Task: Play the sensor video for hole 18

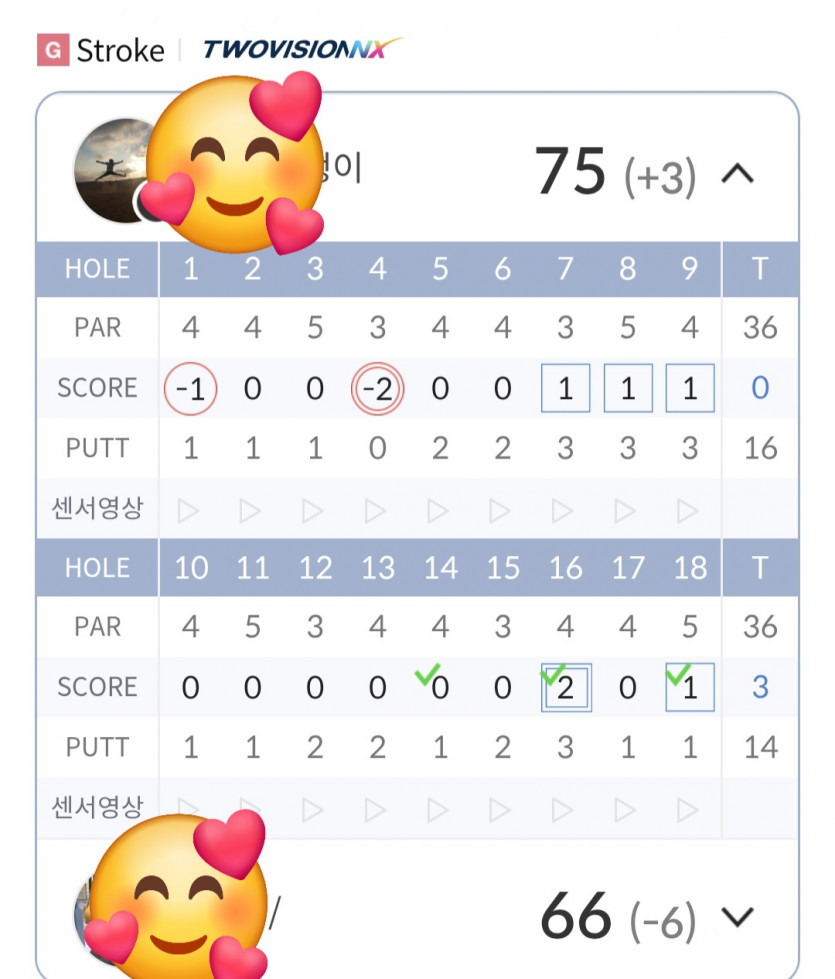Action: 688,808
